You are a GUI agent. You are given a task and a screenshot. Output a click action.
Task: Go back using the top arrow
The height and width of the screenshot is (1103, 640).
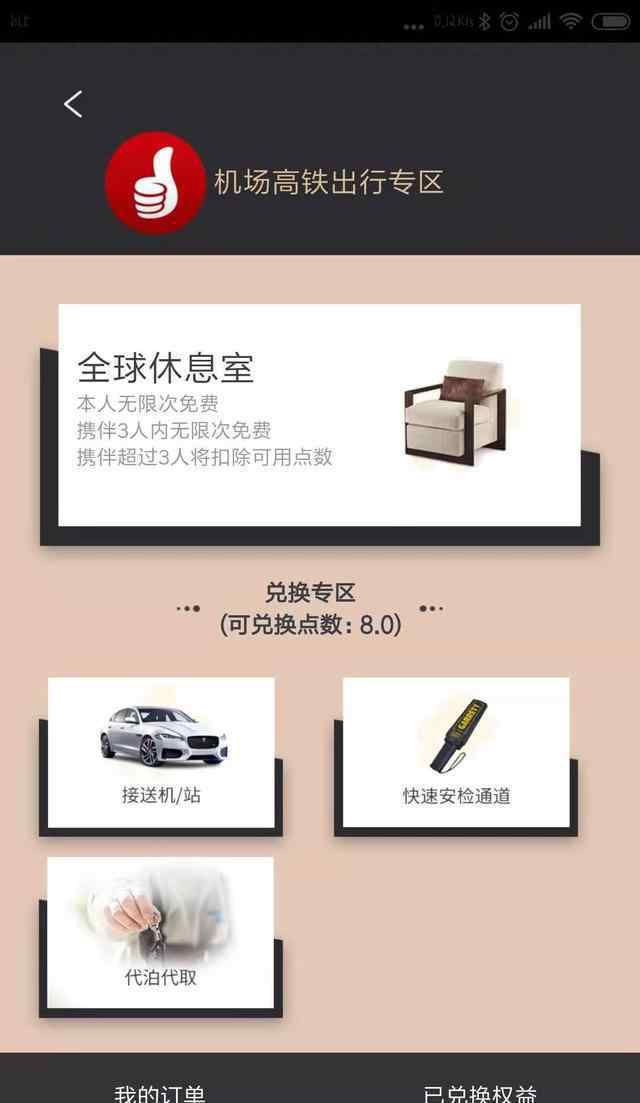pos(73,104)
